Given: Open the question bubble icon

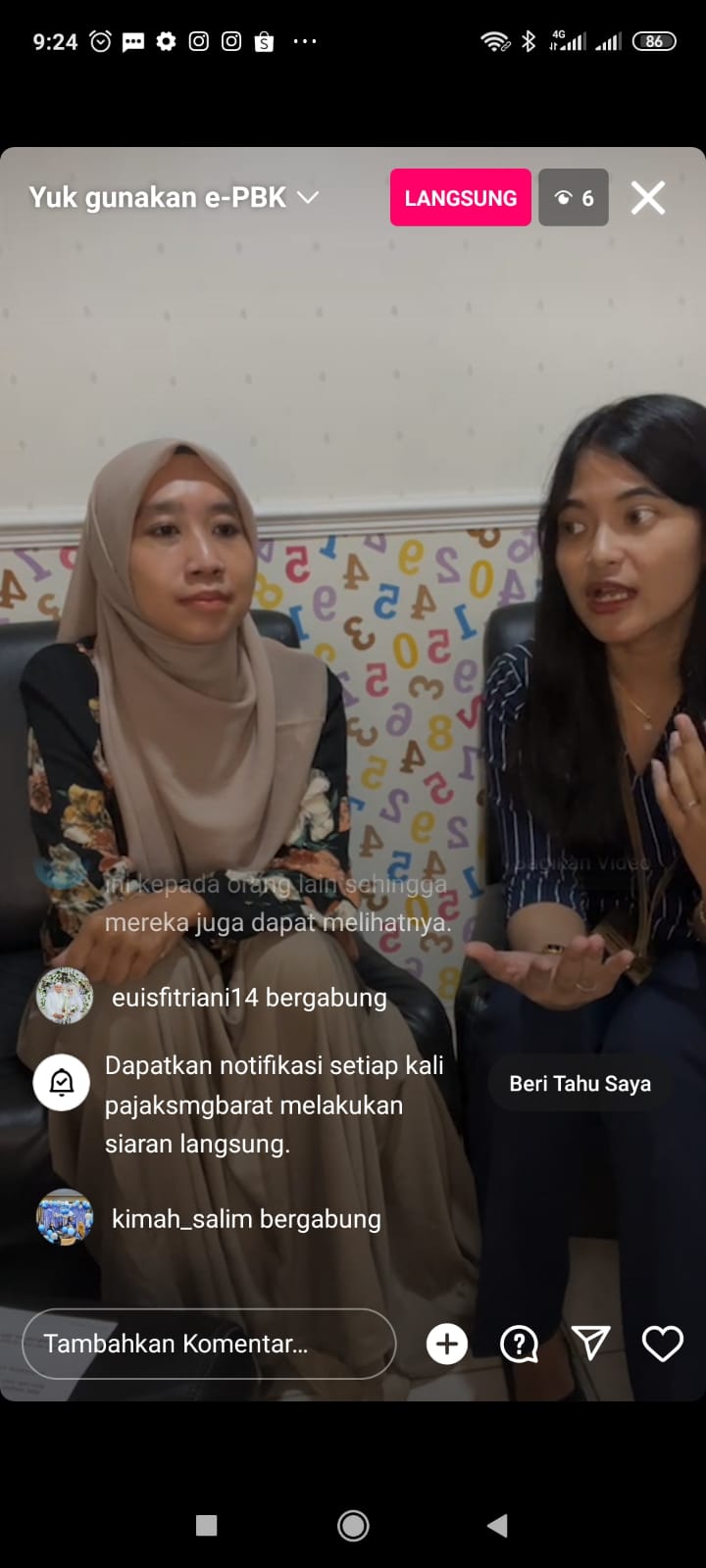Looking at the screenshot, I should [519, 1344].
